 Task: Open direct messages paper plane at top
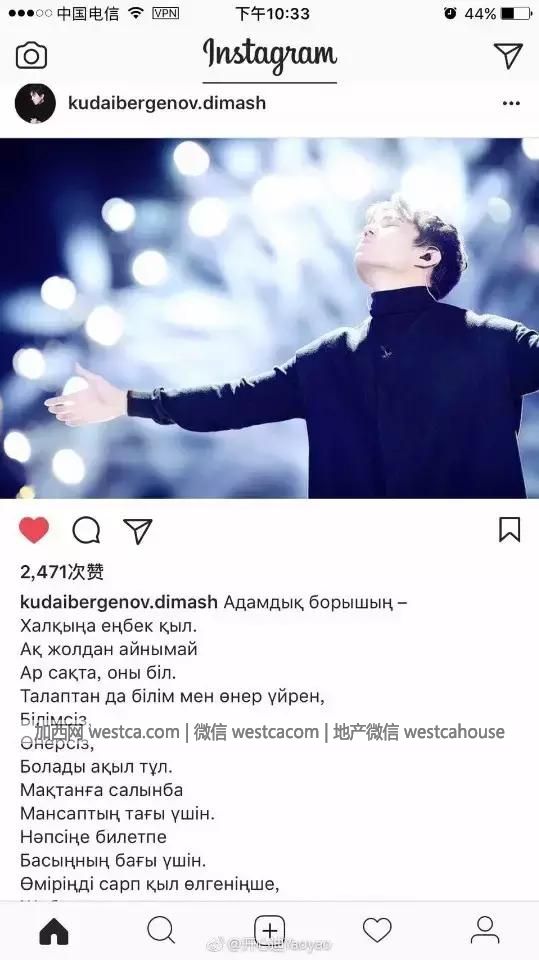(508, 56)
